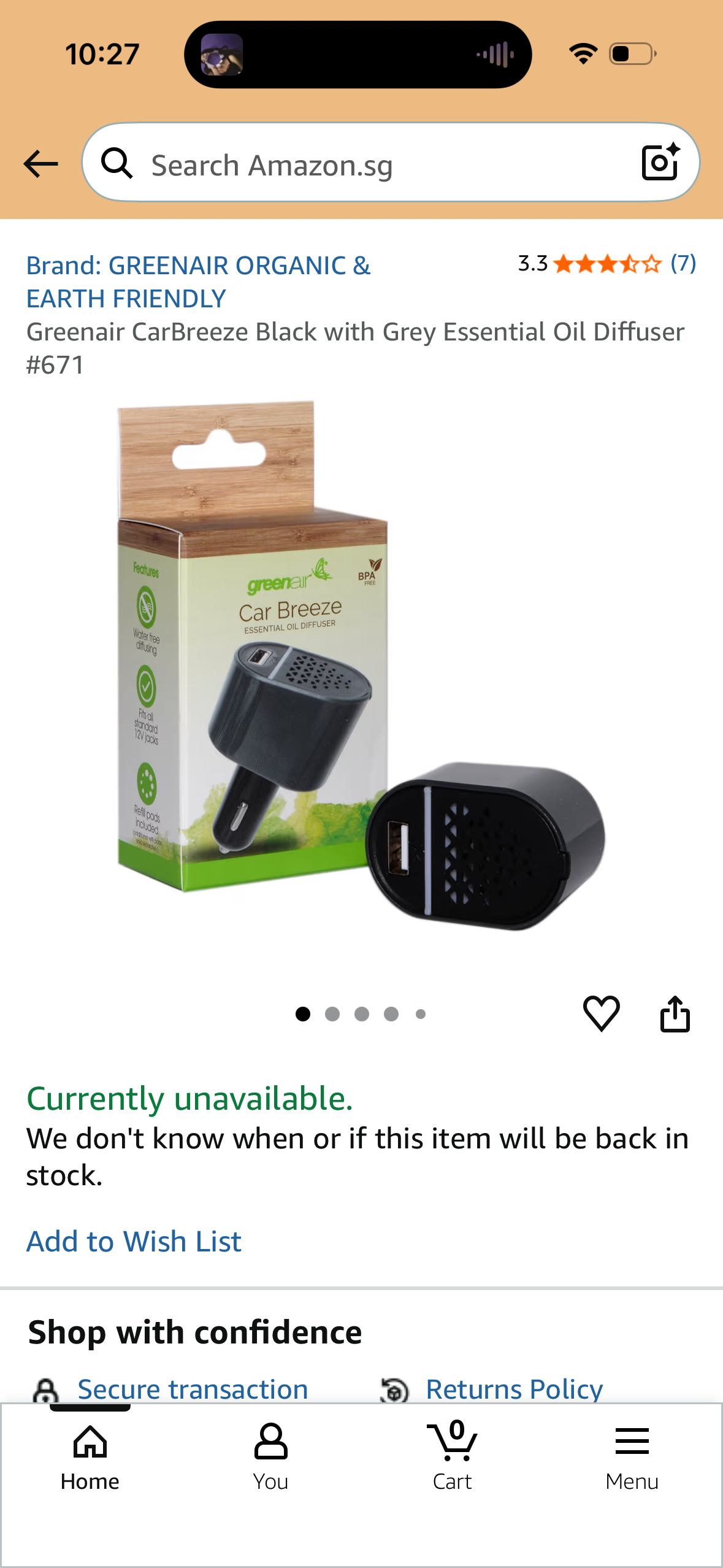Open the Cart tab
Image resolution: width=723 pixels, height=1568 pixels.
click(x=452, y=1458)
